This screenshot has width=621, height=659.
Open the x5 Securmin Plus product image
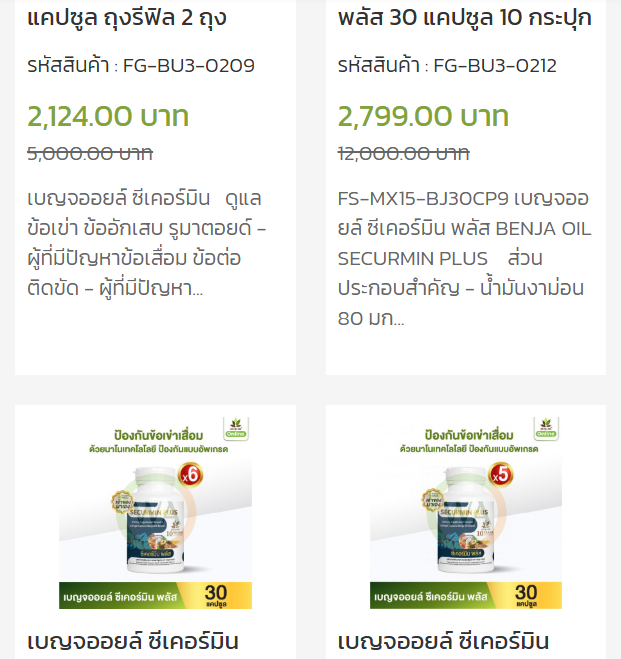(x=465, y=511)
